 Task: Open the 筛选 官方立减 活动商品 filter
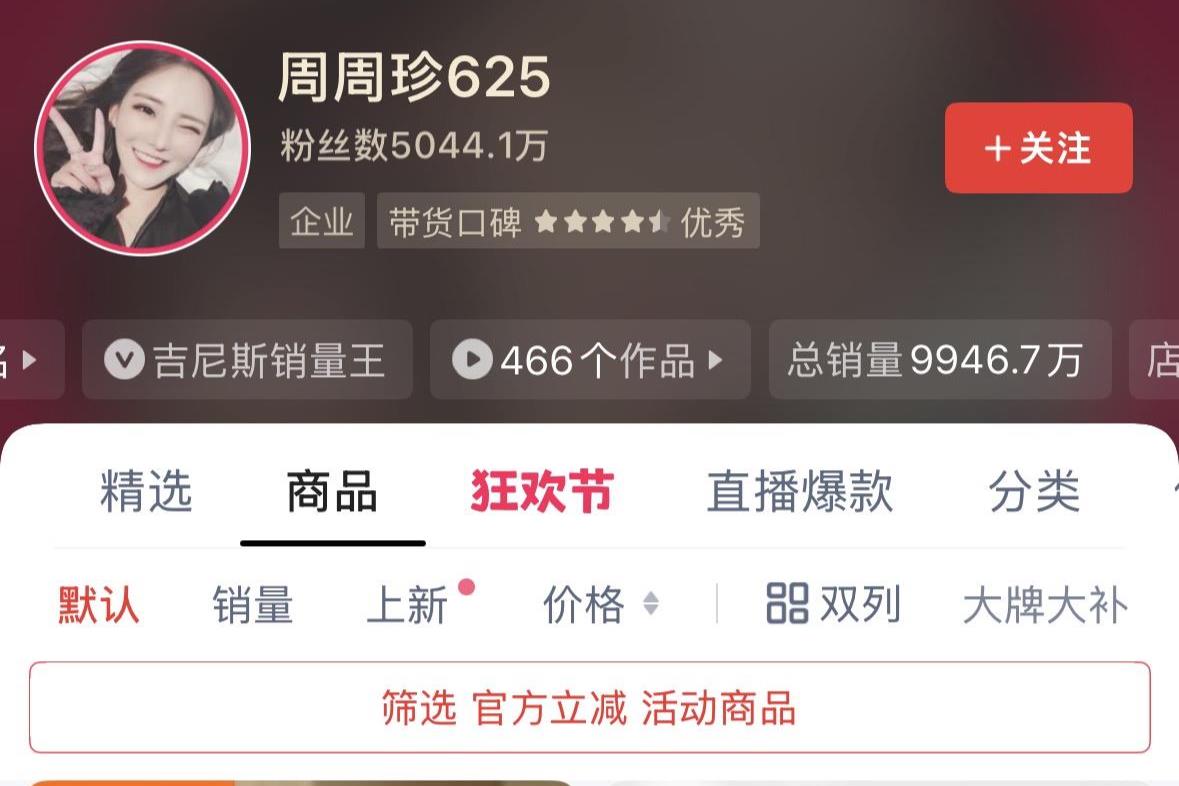click(x=589, y=708)
